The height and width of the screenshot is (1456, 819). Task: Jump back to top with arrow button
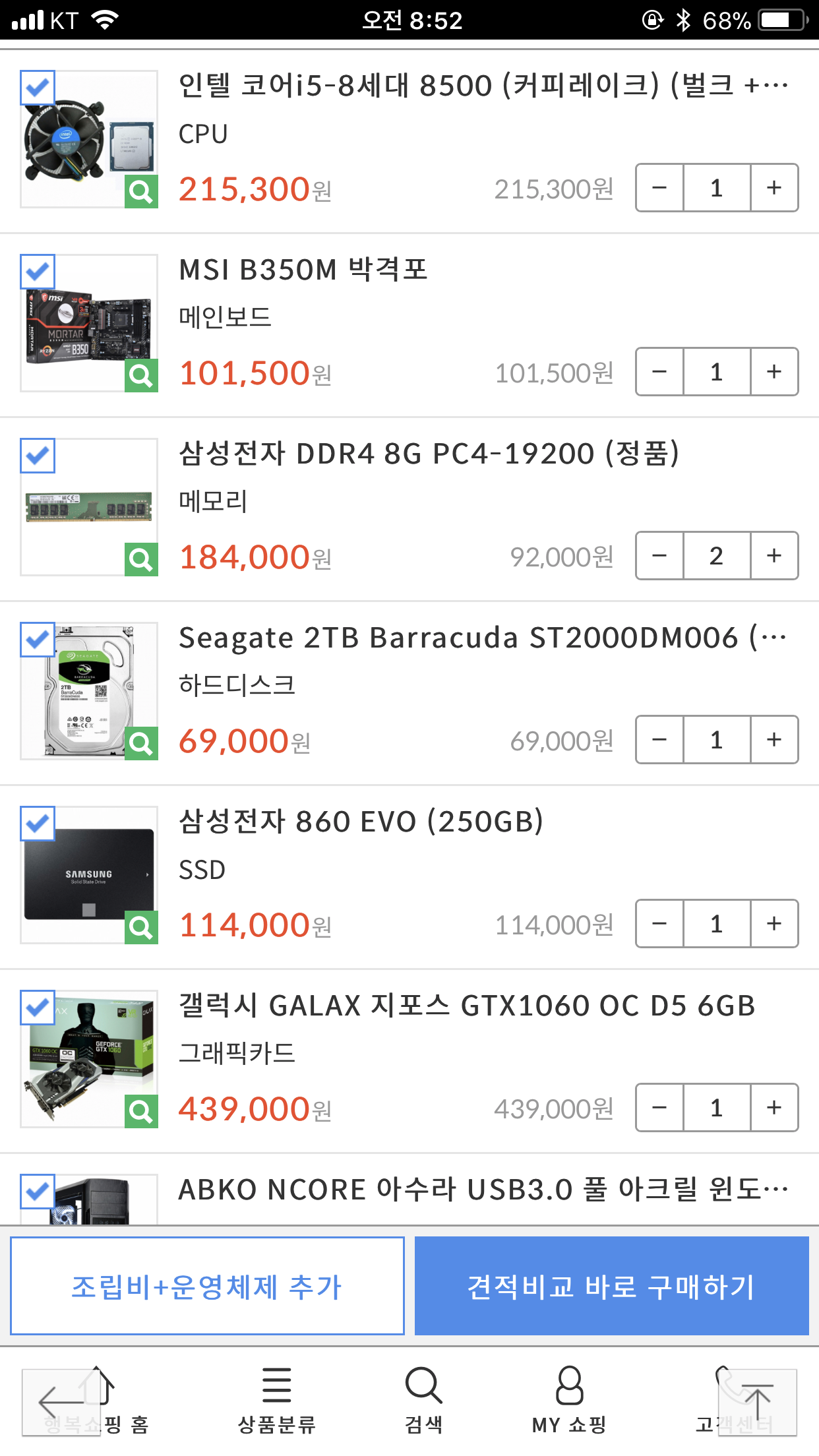click(757, 1403)
